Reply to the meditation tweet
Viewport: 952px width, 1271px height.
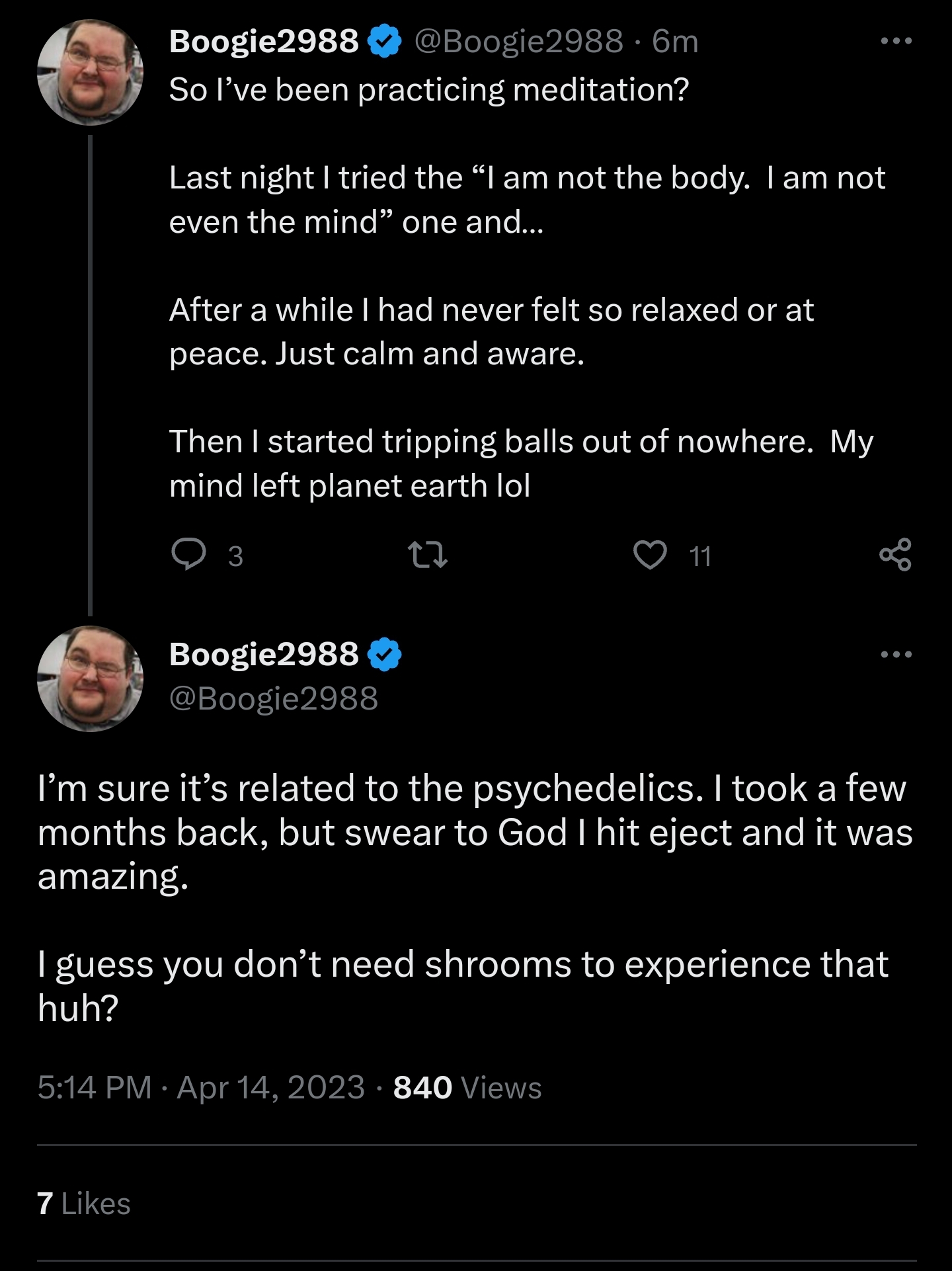(188, 555)
